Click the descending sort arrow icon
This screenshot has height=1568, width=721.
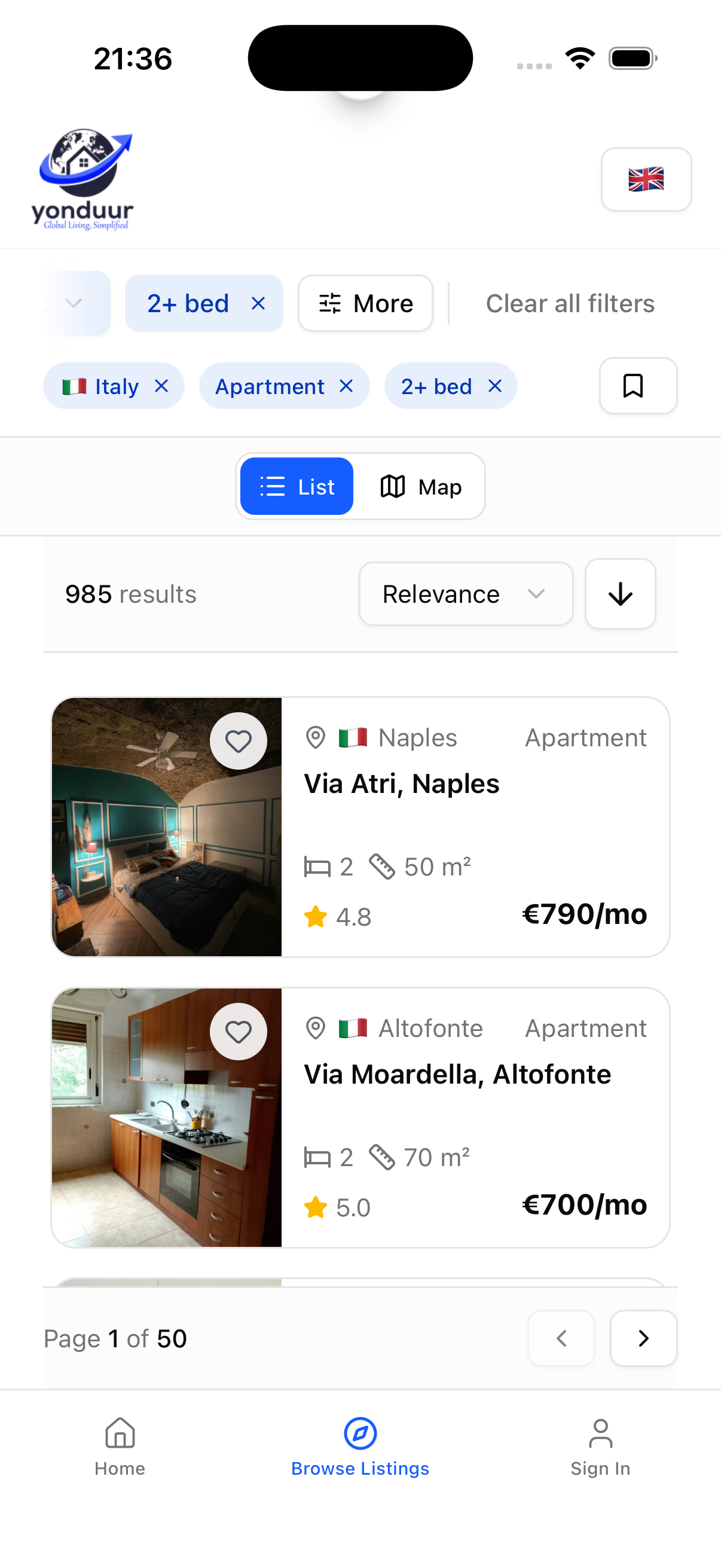point(620,593)
